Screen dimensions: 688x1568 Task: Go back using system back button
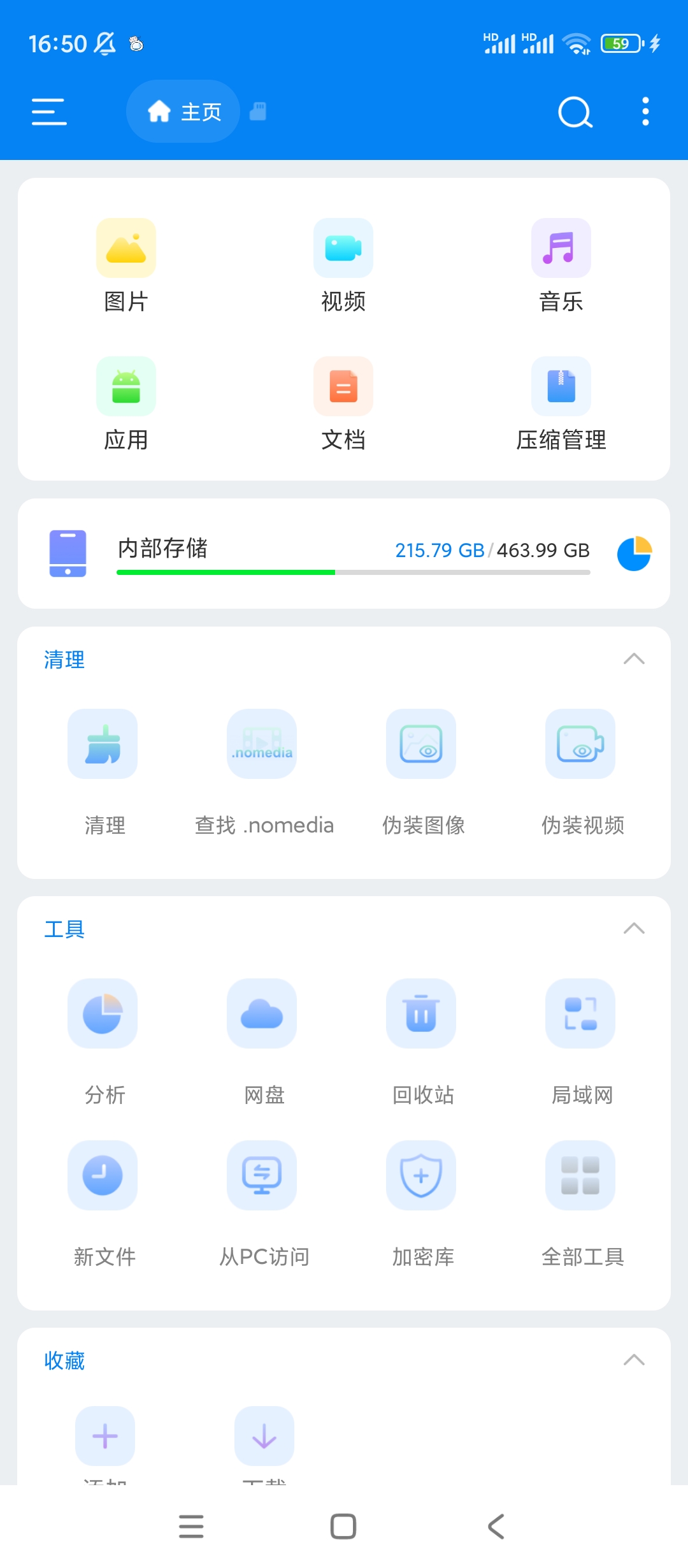click(496, 1527)
